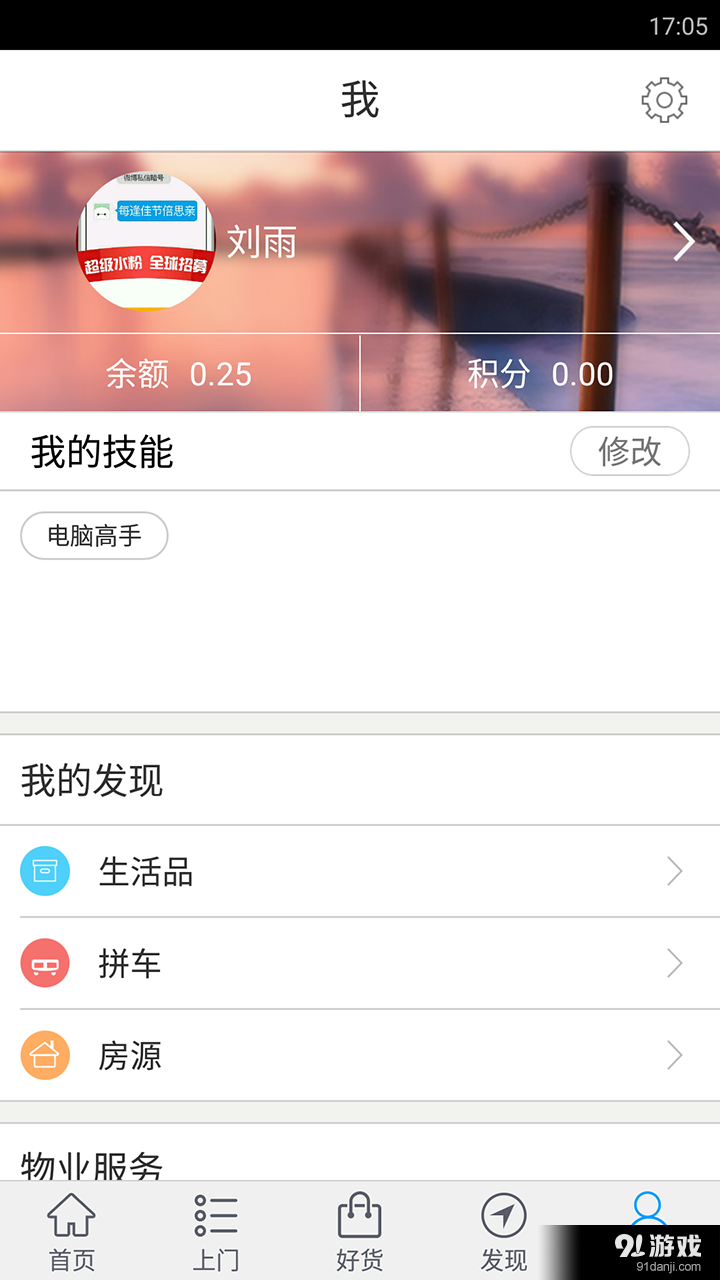
Task: Switch to the 发现 tab
Action: point(504,1230)
